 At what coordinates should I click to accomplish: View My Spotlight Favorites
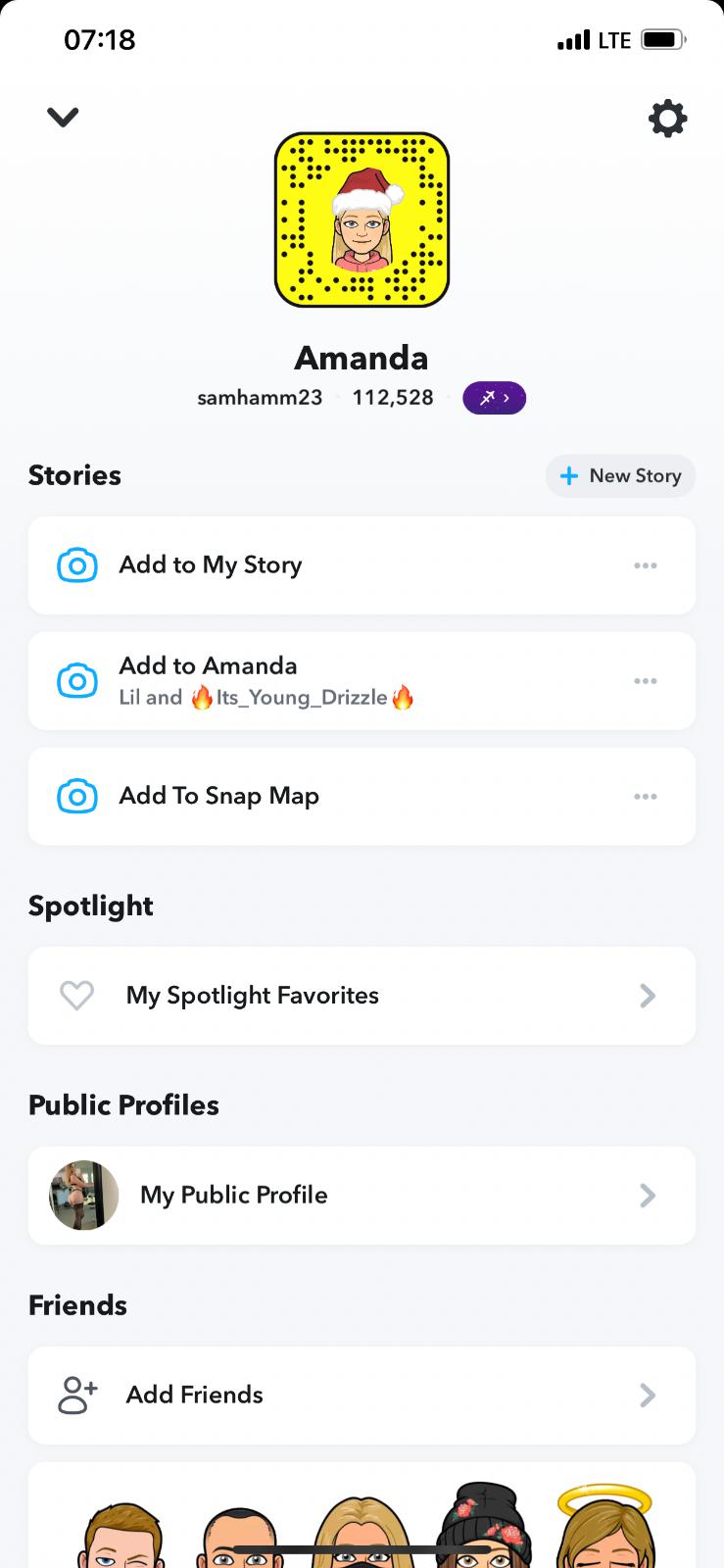pyautogui.click(x=362, y=996)
